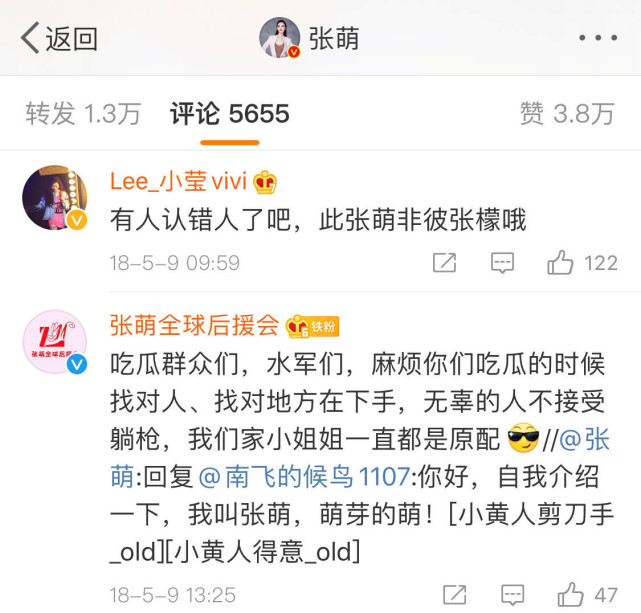Viewport: 641px width, 613px height.
Task: Switch to the 赞 3.8万 tab
Action: 566,113
